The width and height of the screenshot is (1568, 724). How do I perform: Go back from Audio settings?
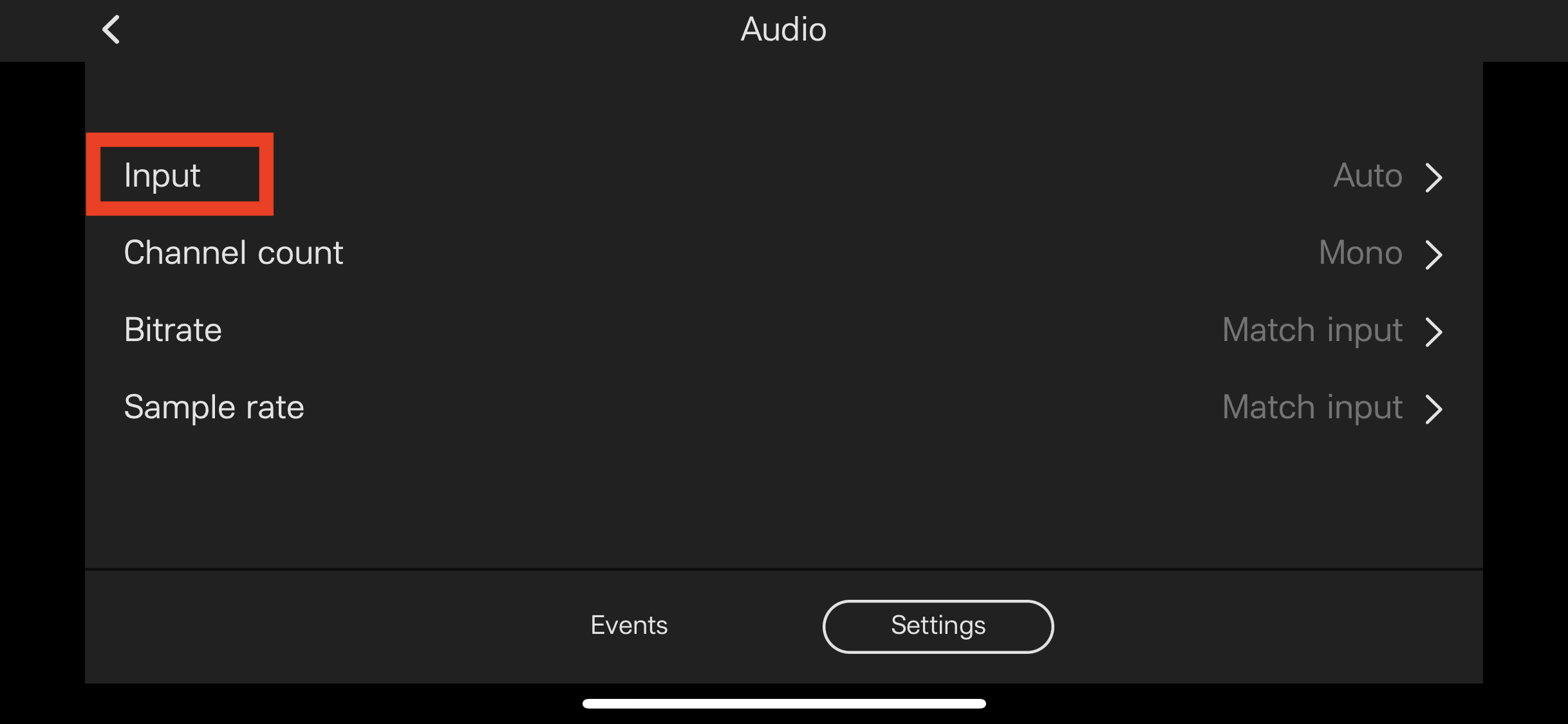[x=111, y=30]
